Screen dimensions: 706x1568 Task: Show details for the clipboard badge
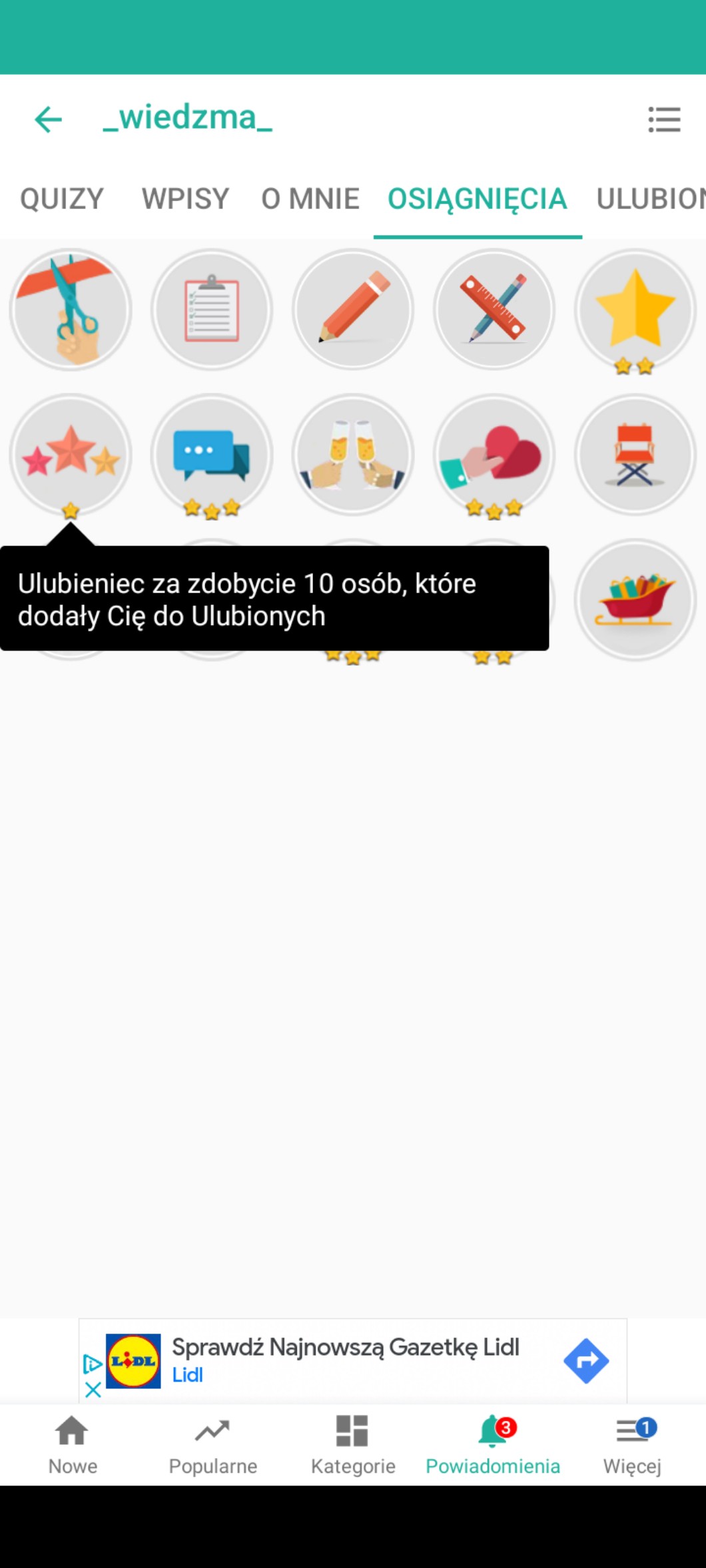click(212, 310)
